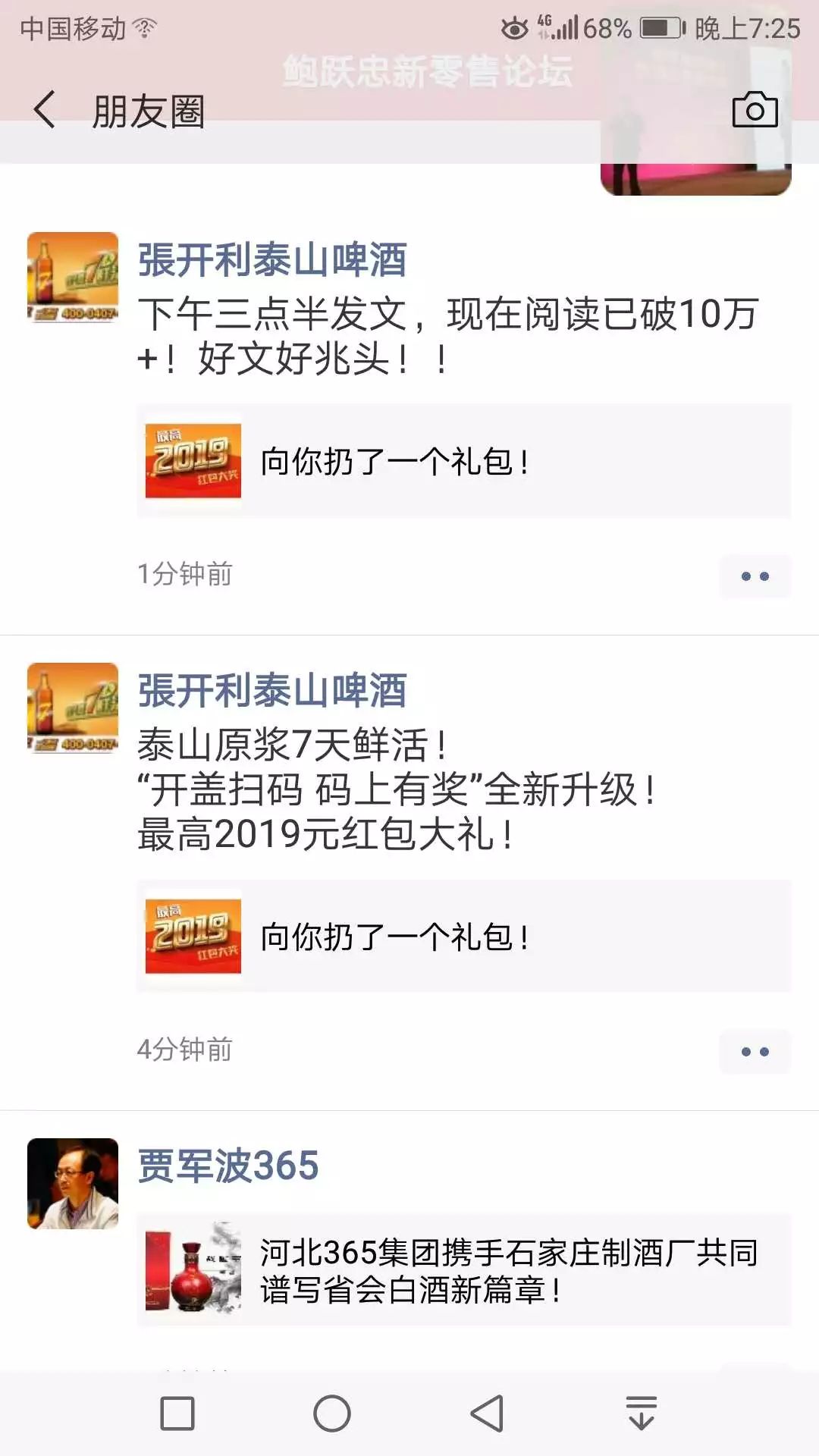
Task: Hide the navigation bar with the down arrow
Action: 642,1414
